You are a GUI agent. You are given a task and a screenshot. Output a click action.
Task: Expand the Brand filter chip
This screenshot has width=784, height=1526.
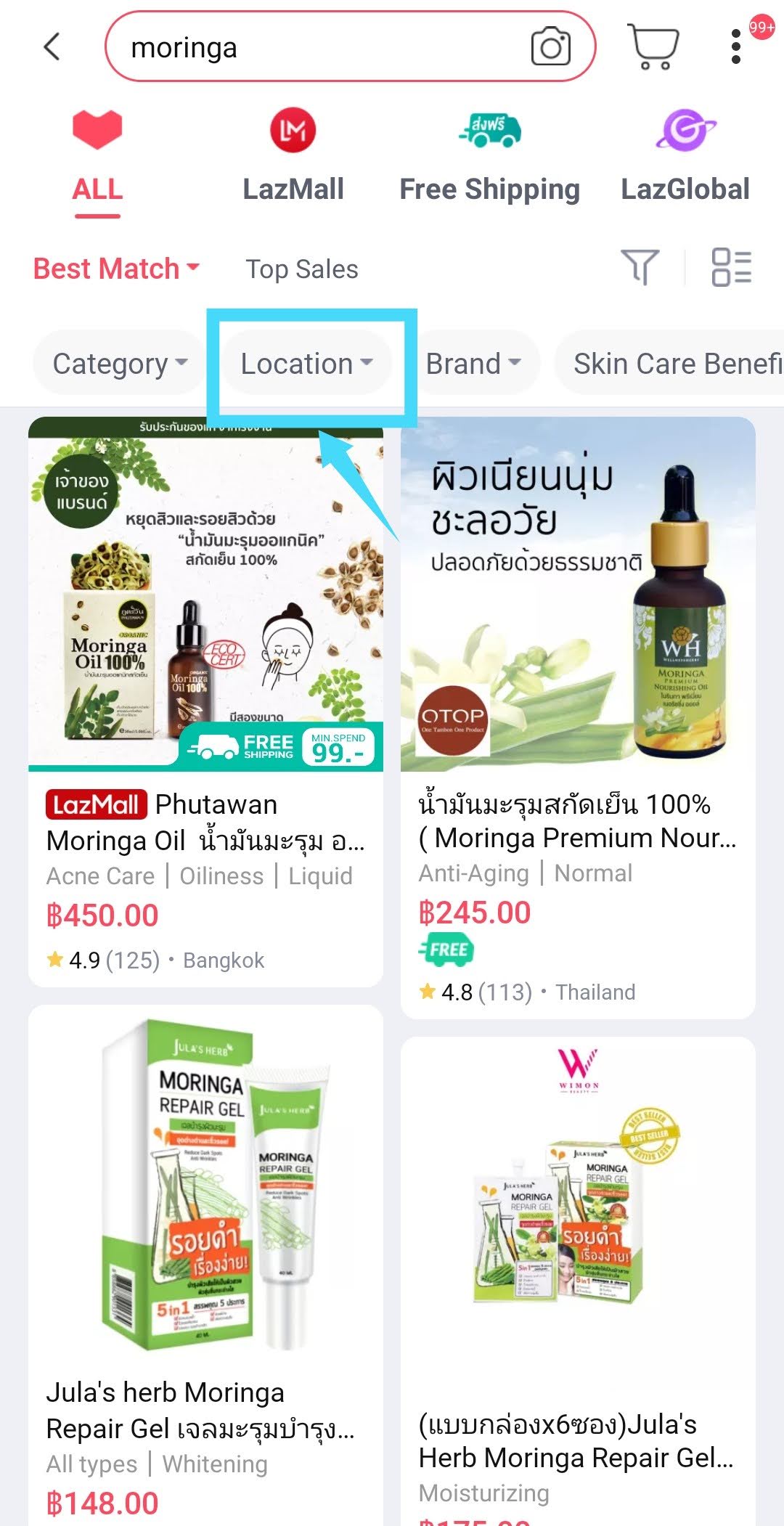coord(473,364)
